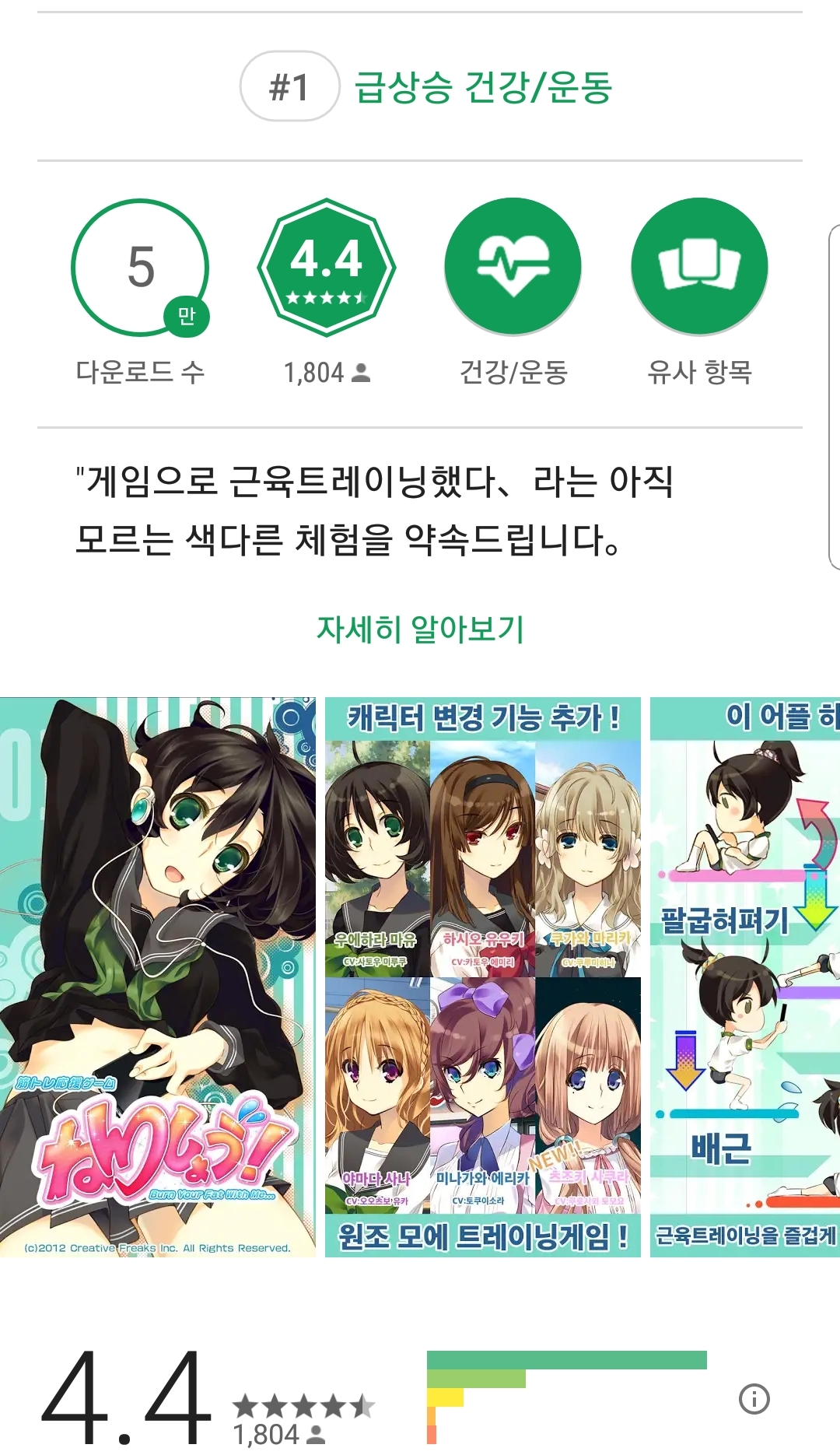Image resolution: width=840 pixels, height=1455 pixels.
Task: Open the first screenshot with green-eyed girl
Action: pos(158,976)
